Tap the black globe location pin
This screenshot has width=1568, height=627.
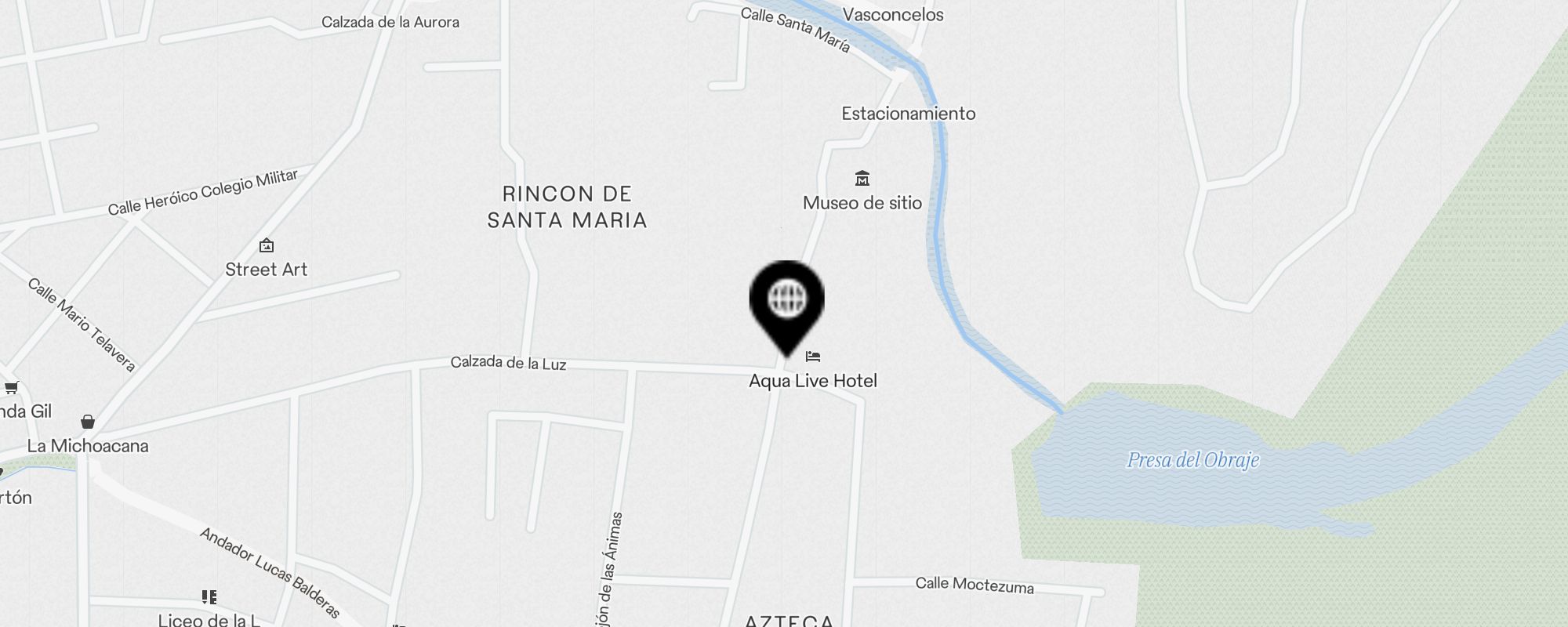[786, 302]
